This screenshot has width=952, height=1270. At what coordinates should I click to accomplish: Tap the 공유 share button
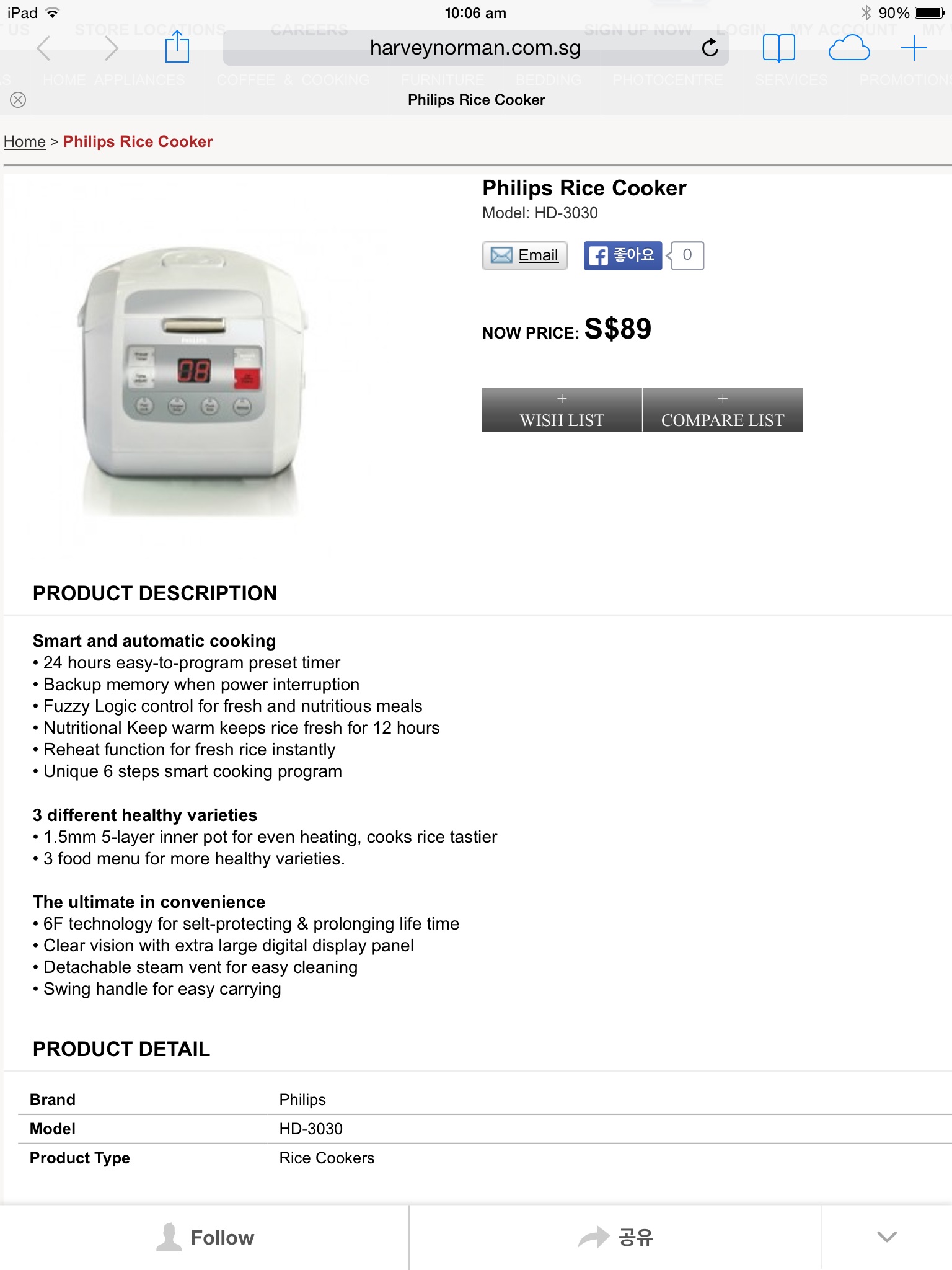615,1238
